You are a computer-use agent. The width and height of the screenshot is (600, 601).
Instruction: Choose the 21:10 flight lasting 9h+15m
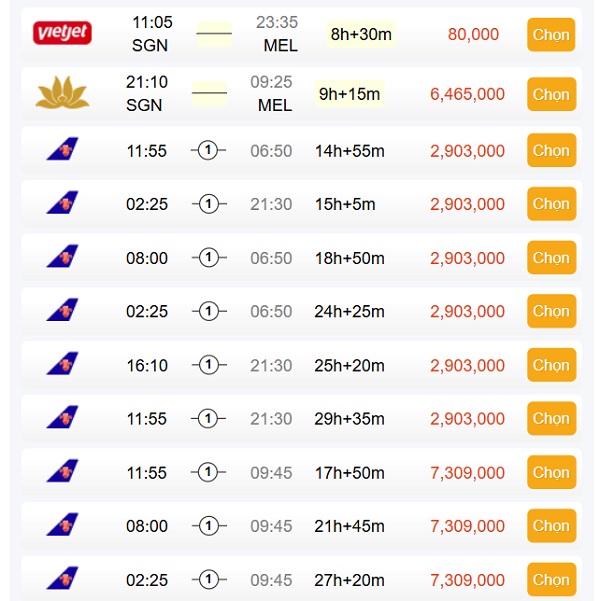[550, 94]
